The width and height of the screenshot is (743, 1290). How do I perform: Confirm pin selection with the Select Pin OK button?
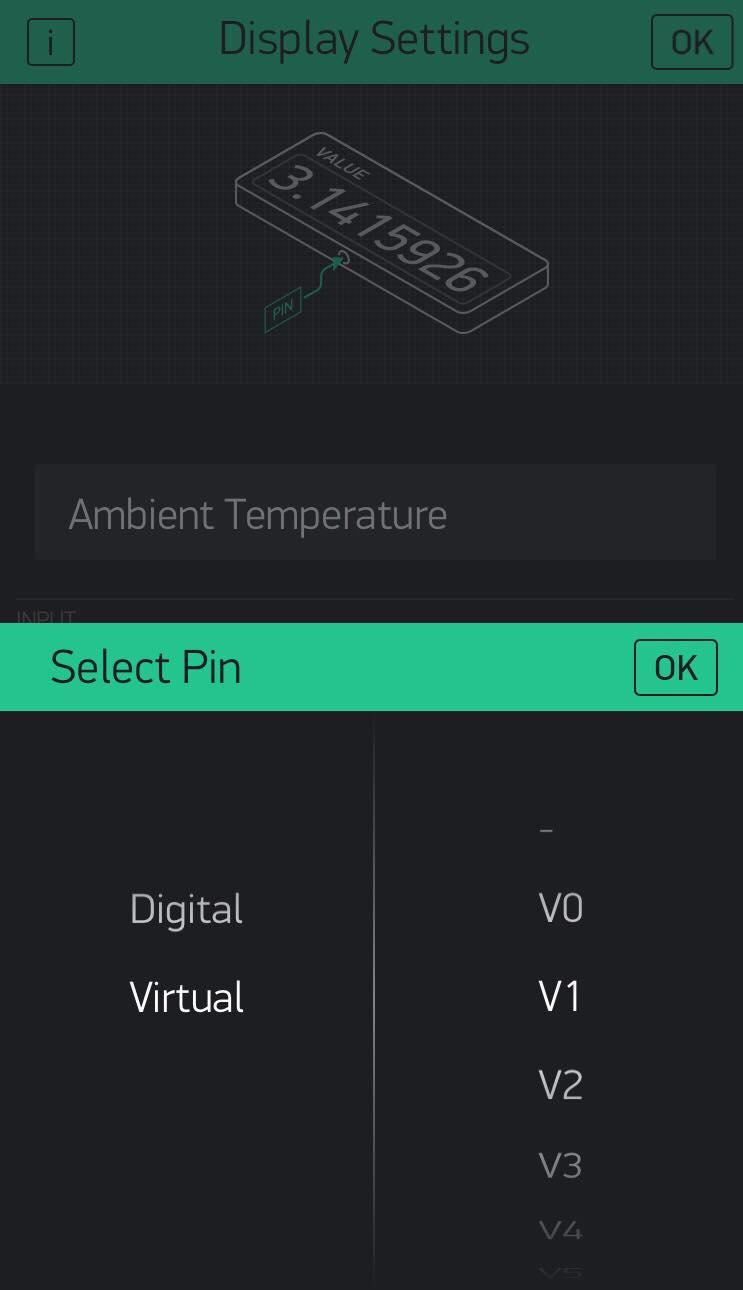(x=675, y=667)
